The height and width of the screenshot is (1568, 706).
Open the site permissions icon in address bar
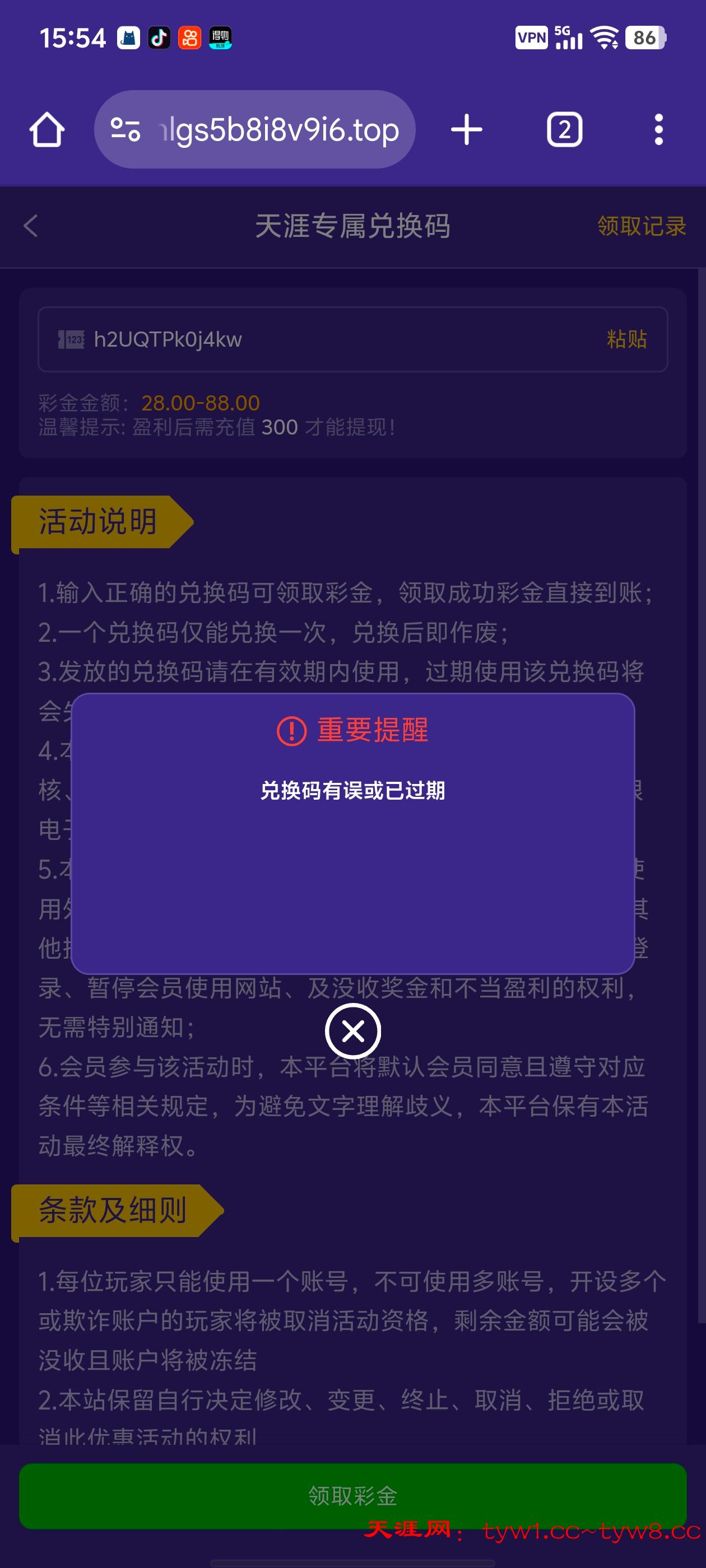click(x=125, y=128)
